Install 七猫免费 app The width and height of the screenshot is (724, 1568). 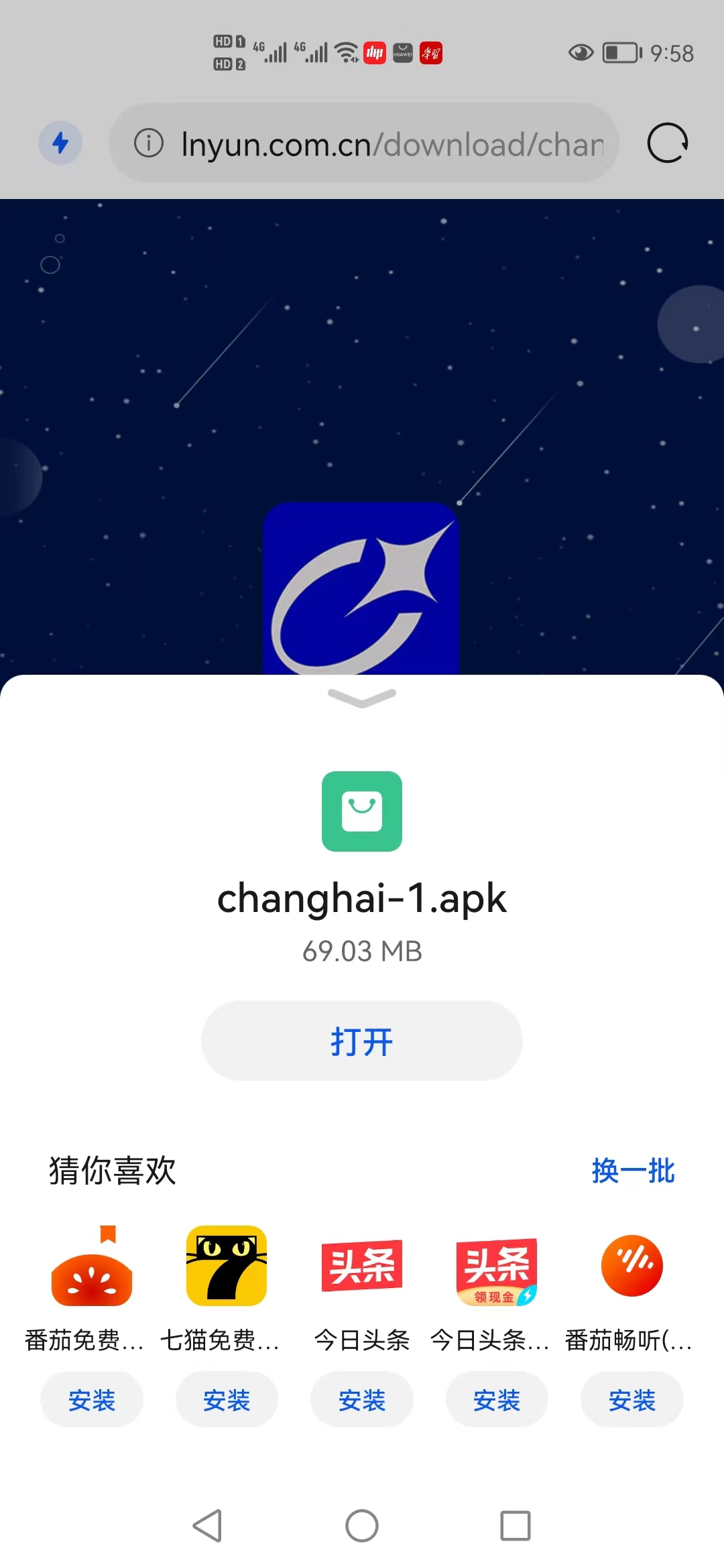(227, 1400)
